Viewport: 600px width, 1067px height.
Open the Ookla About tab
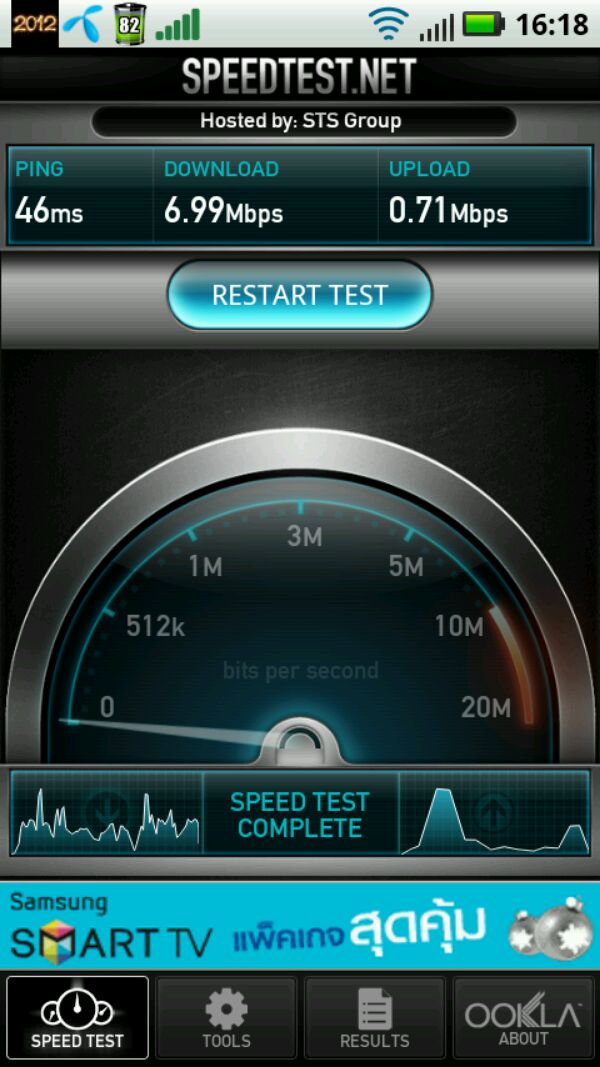pos(523,1018)
